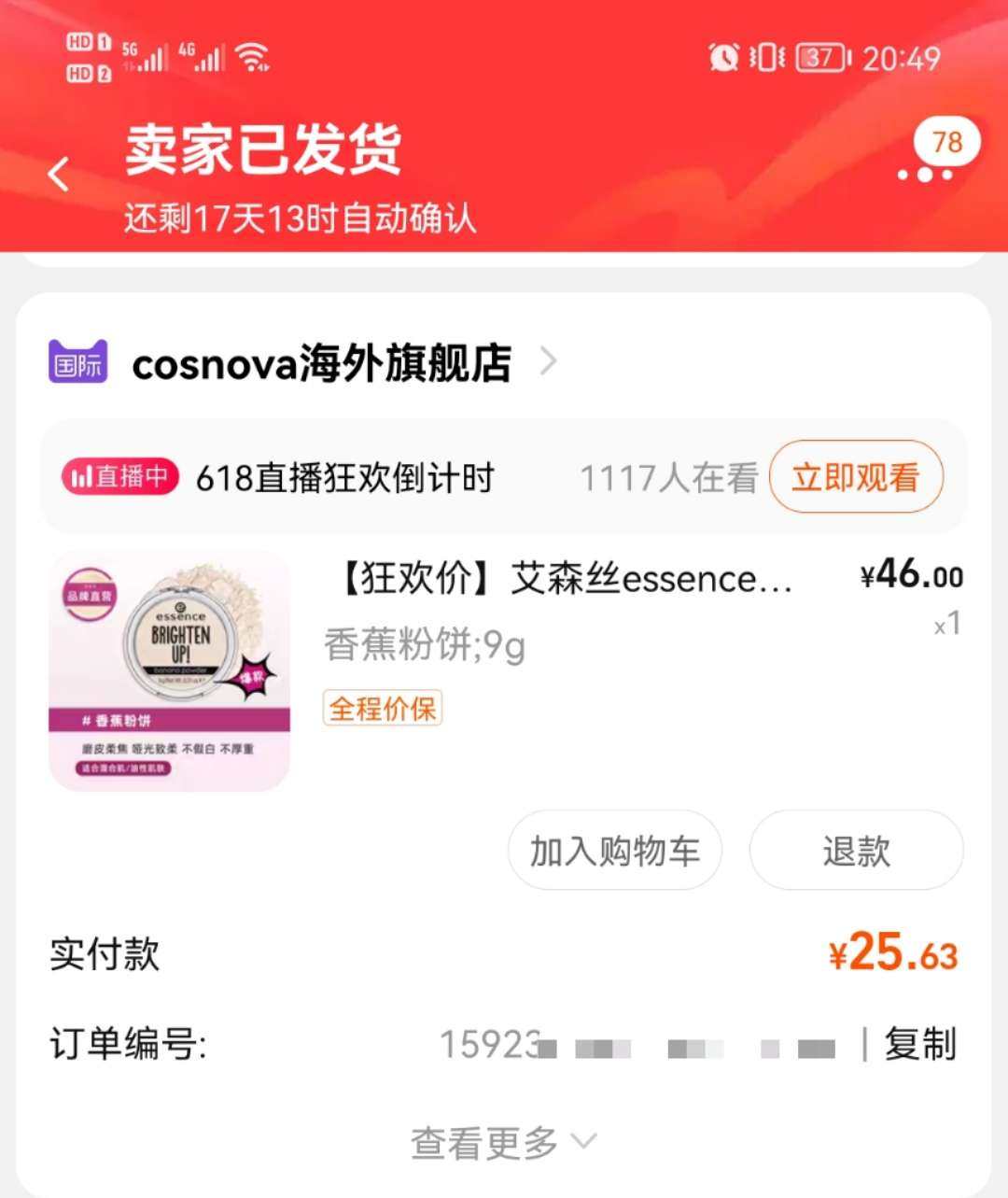Tap 立即观看 to watch the livestream
1008x1198 pixels.
(855, 478)
